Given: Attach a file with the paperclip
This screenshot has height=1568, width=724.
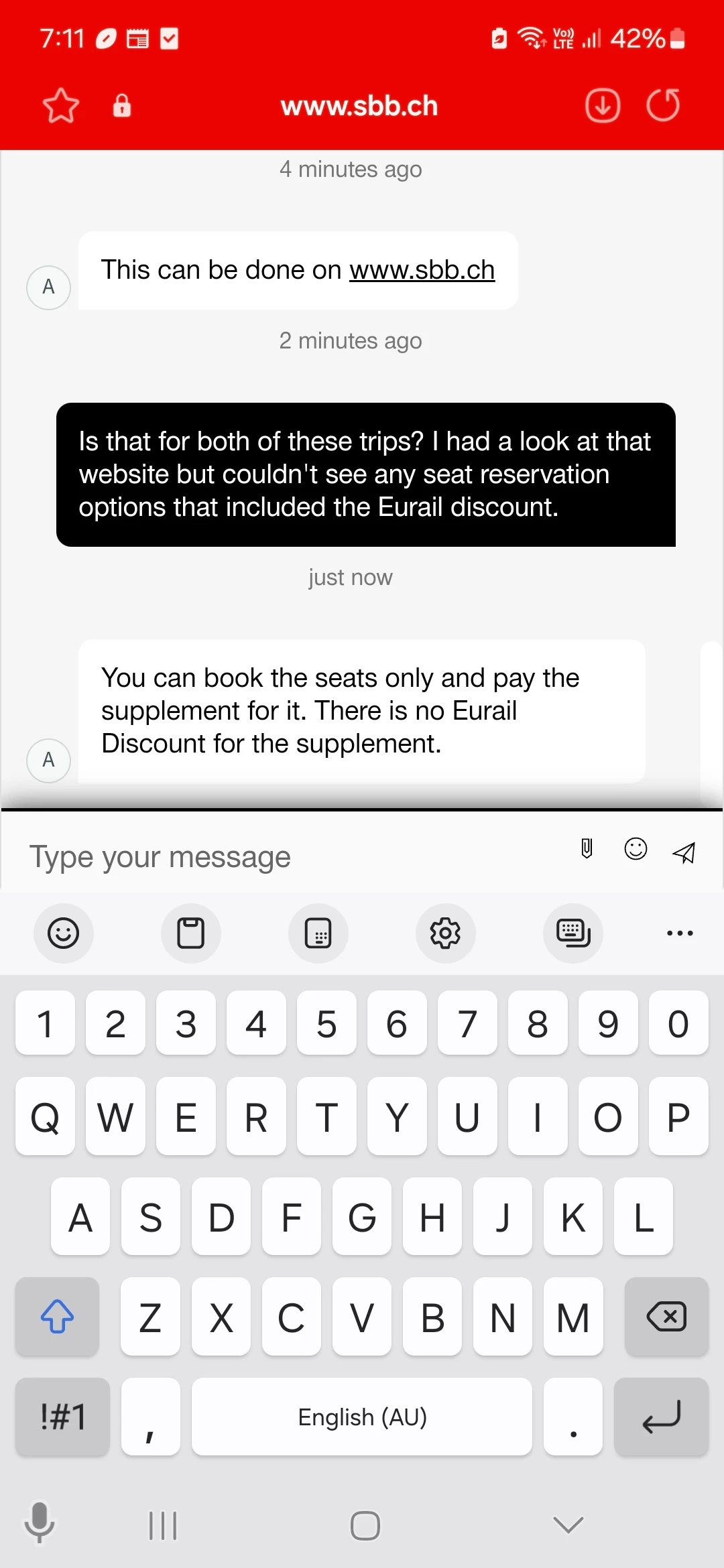Looking at the screenshot, I should (587, 849).
